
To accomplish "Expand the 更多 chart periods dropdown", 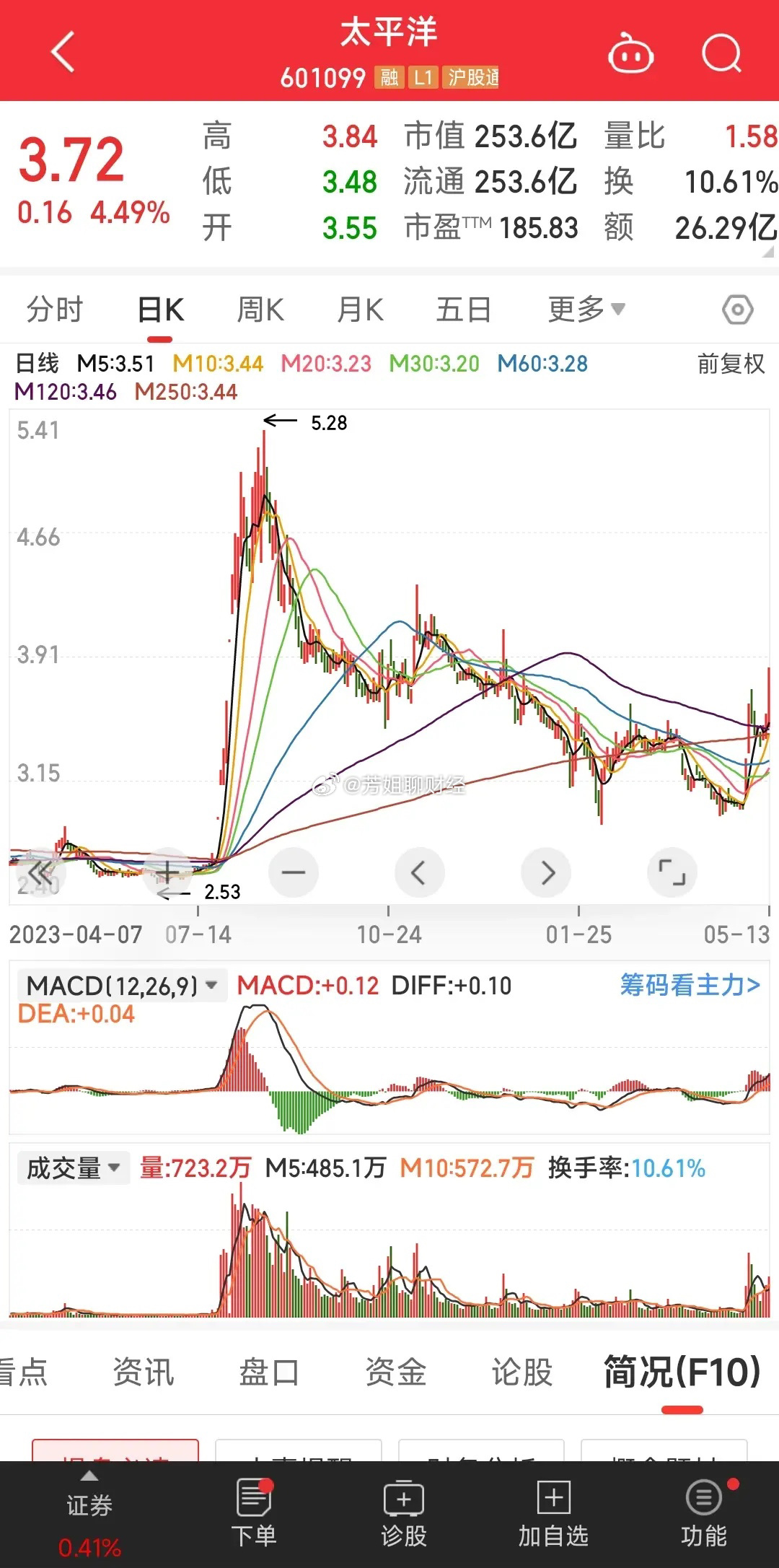I will 586,310.
